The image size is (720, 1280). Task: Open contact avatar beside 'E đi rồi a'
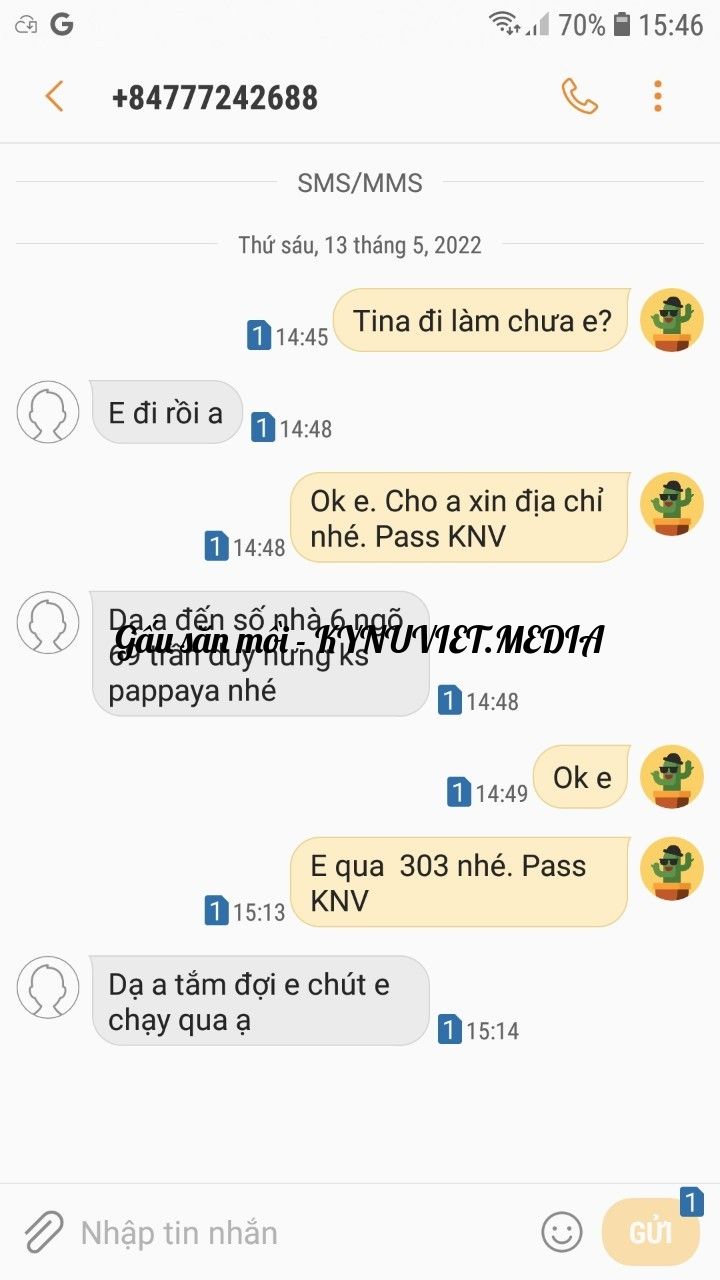pos(48,412)
